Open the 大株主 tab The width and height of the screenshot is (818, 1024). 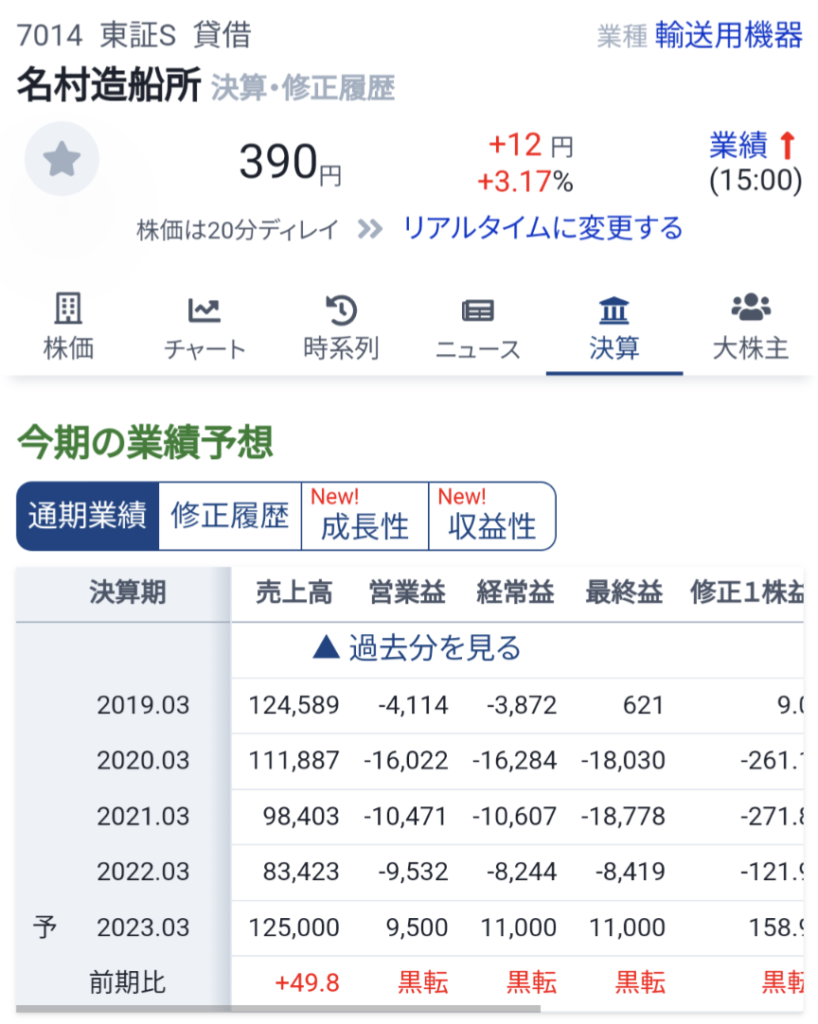click(x=750, y=329)
